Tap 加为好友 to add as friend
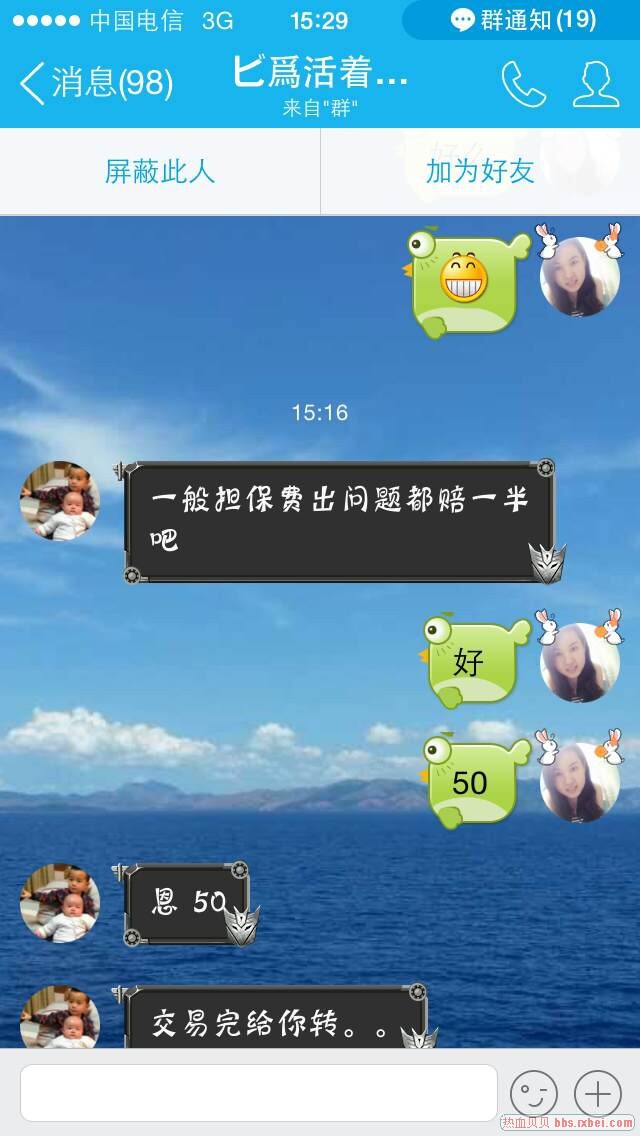640x1136 pixels. (x=480, y=171)
